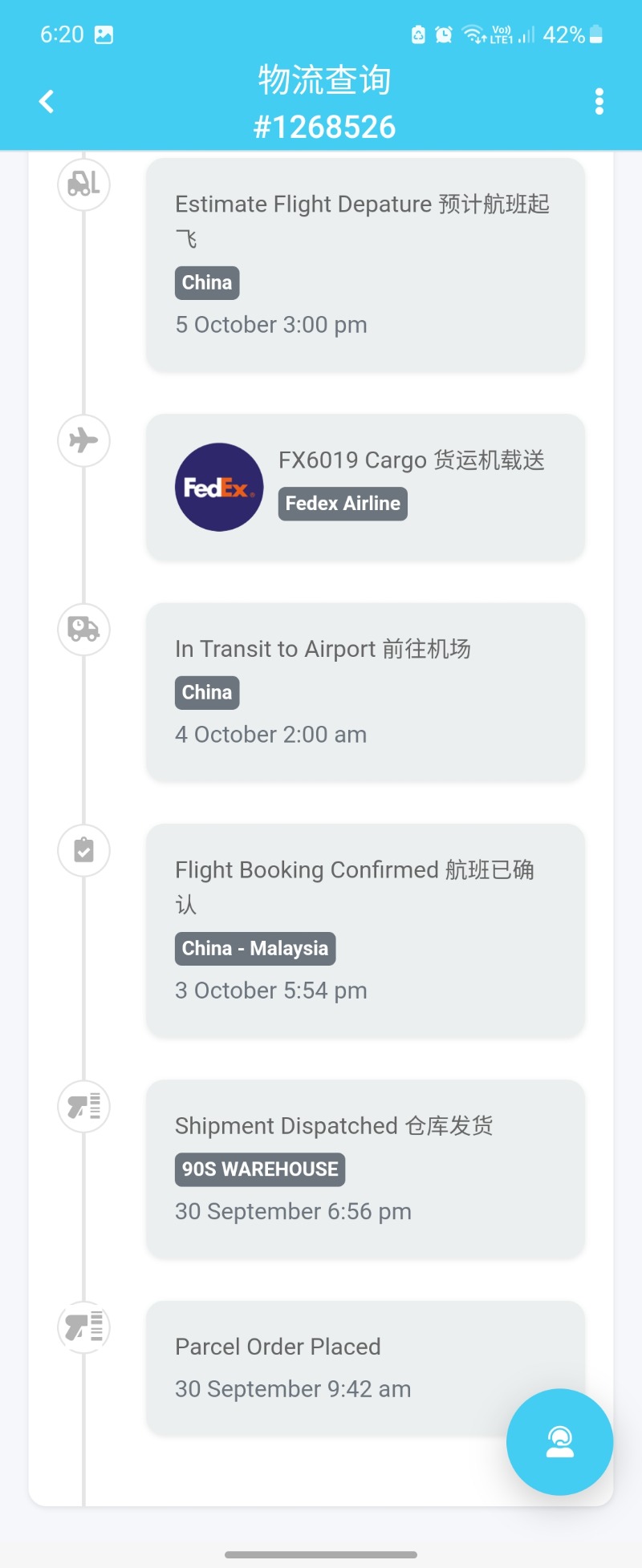Click the Parcel Order Placed timeline icon
The width and height of the screenshot is (642, 1568).
(83, 1327)
